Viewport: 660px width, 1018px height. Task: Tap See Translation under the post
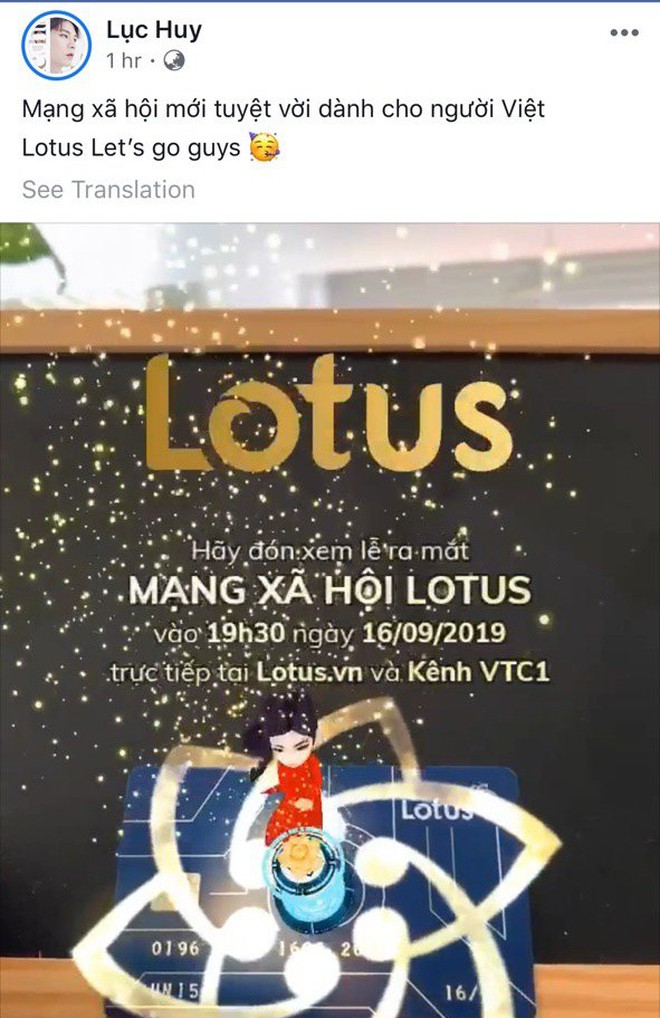[x=108, y=189]
